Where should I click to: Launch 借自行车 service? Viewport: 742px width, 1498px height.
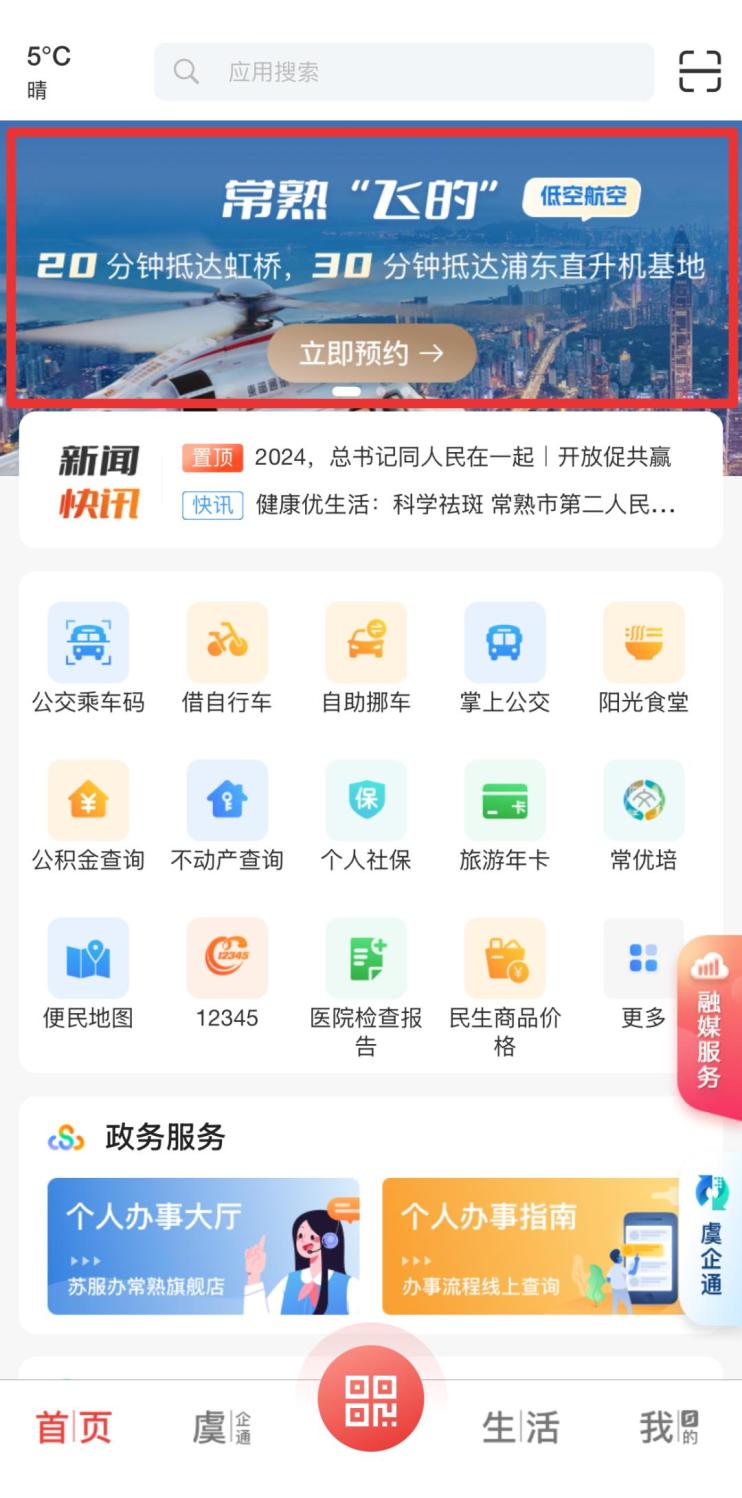227,657
